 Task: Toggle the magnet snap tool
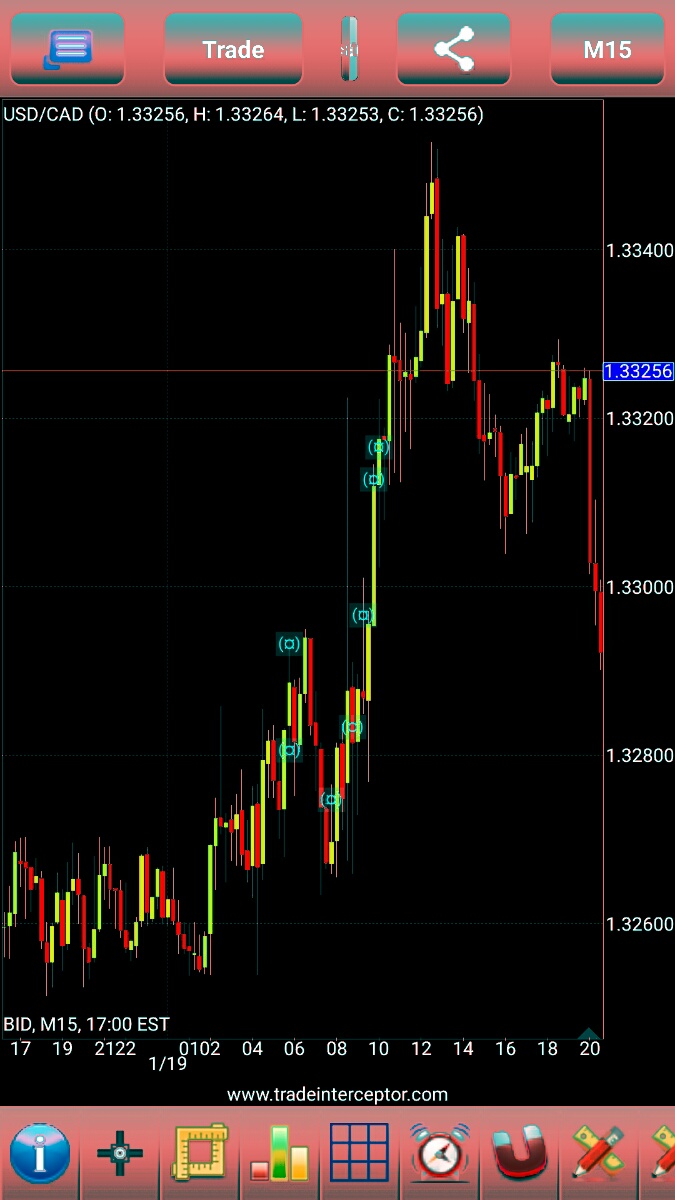click(x=520, y=1154)
